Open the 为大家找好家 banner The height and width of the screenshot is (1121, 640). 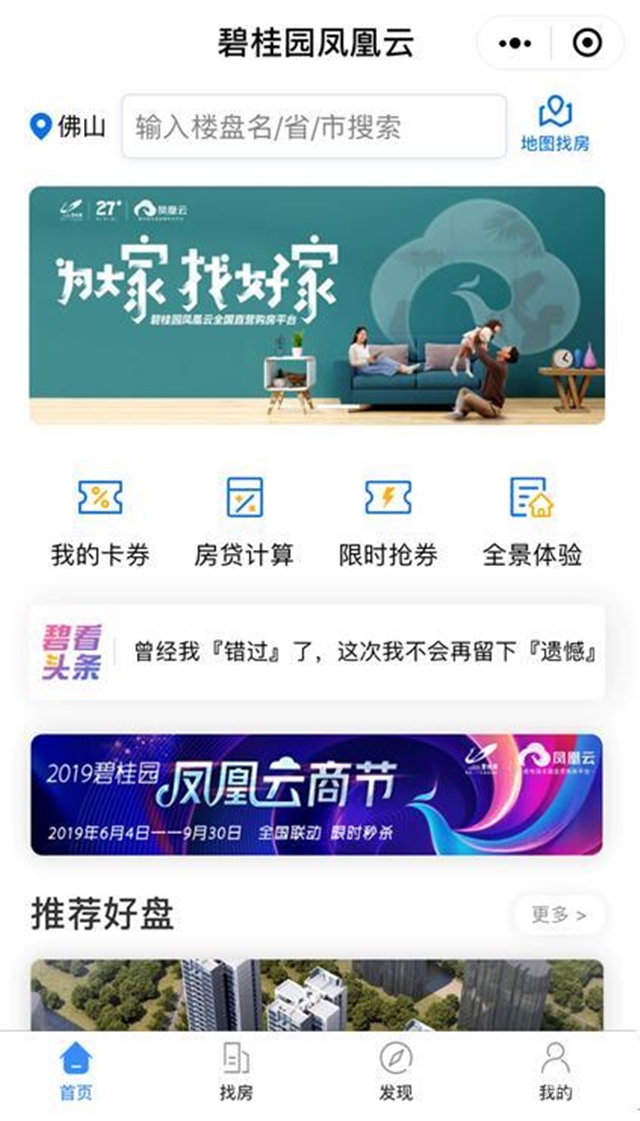pyautogui.click(x=317, y=305)
